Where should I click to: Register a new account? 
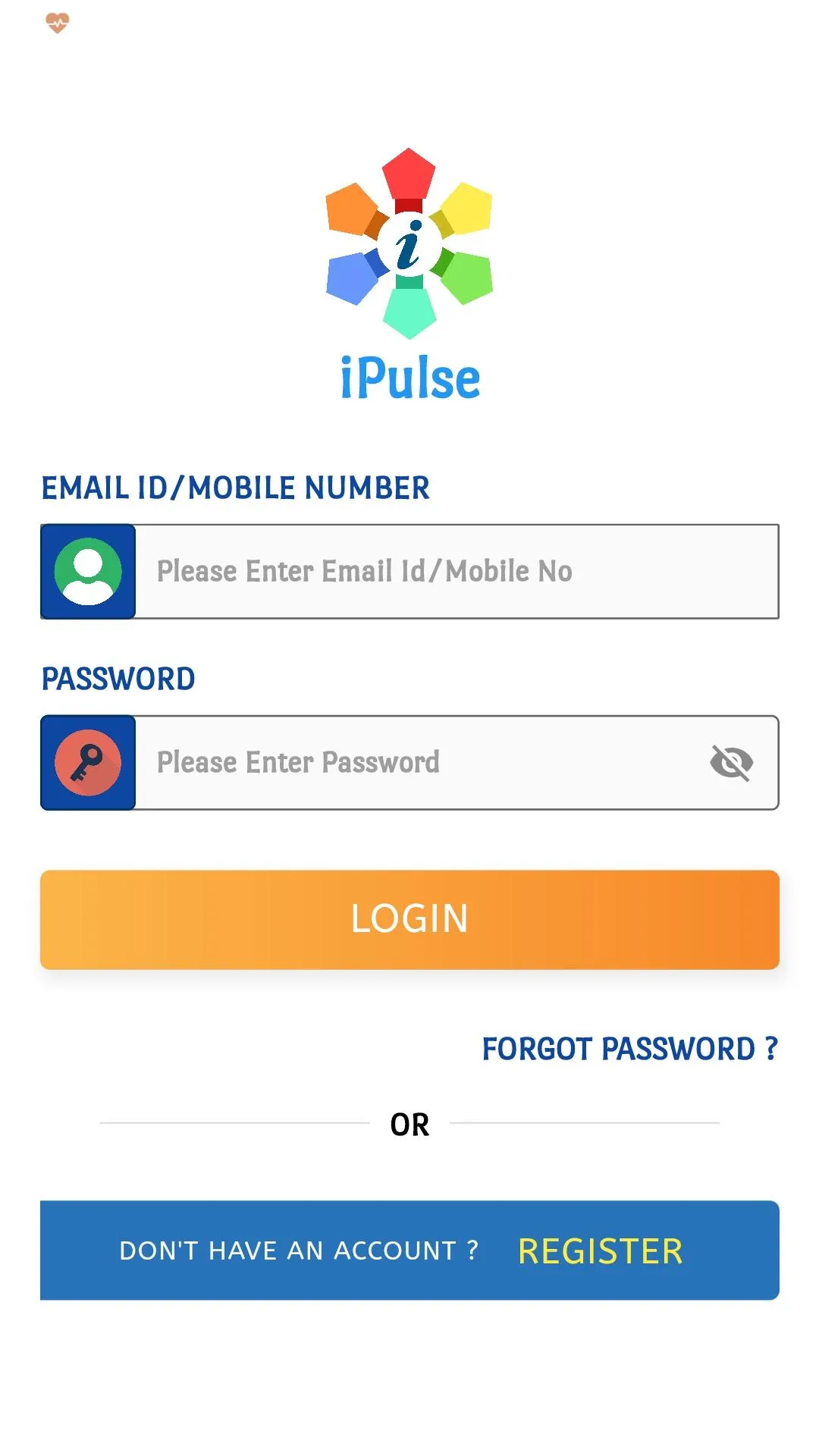click(599, 1250)
